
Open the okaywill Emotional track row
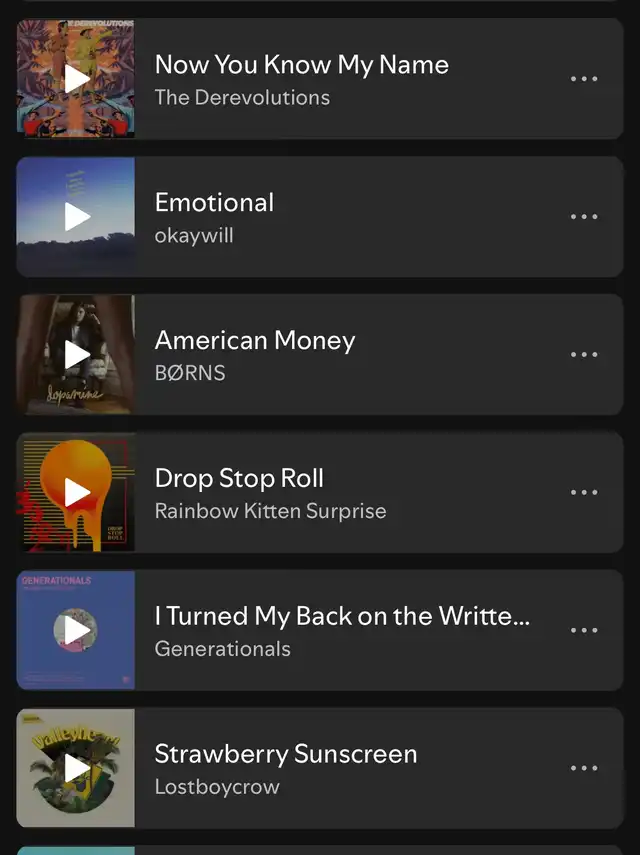[340, 217]
